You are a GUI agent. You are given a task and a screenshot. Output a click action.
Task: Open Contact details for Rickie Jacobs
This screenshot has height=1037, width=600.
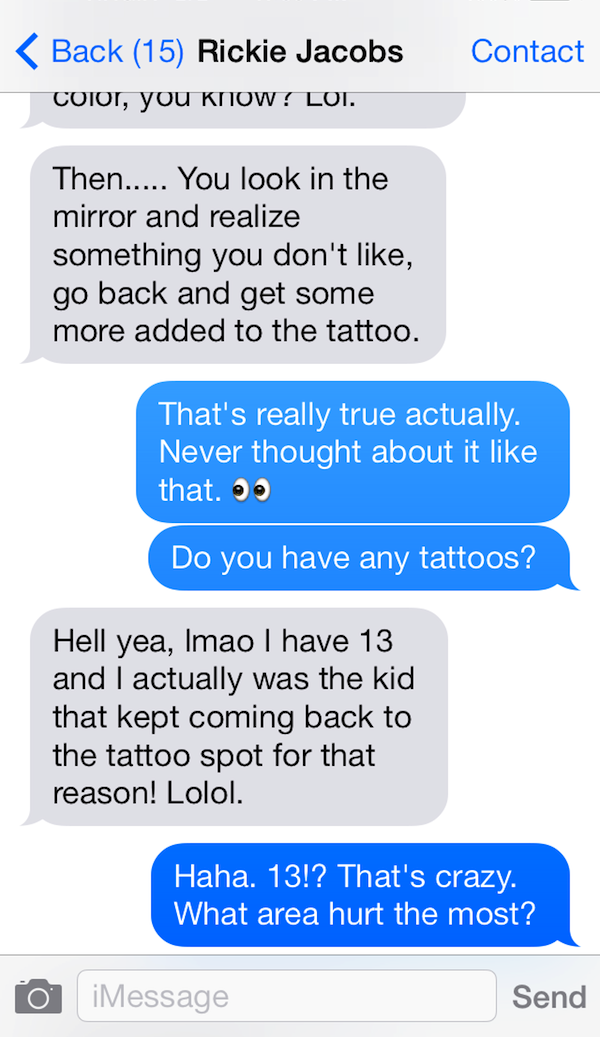(x=527, y=51)
